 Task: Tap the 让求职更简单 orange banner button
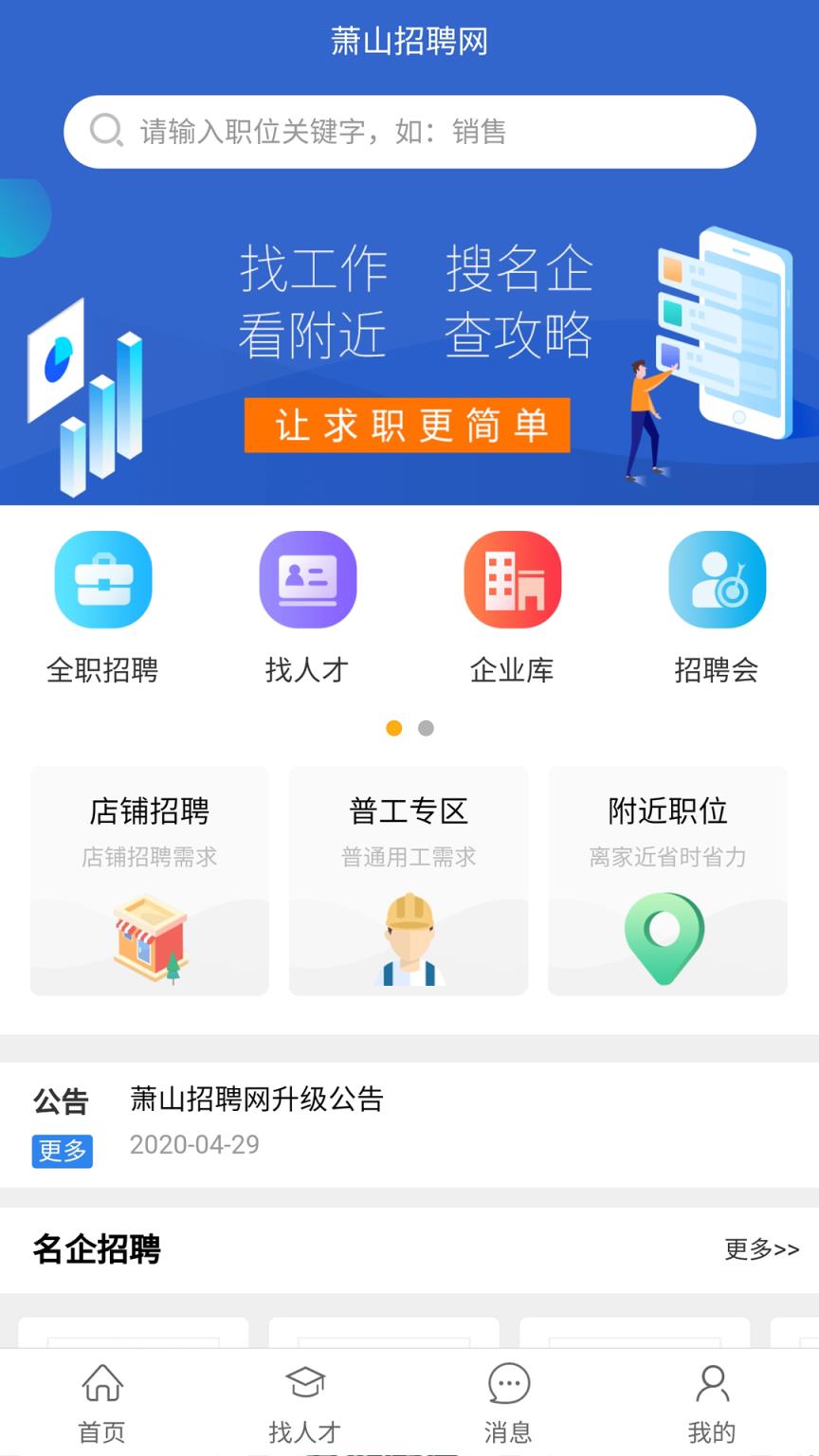(x=408, y=427)
